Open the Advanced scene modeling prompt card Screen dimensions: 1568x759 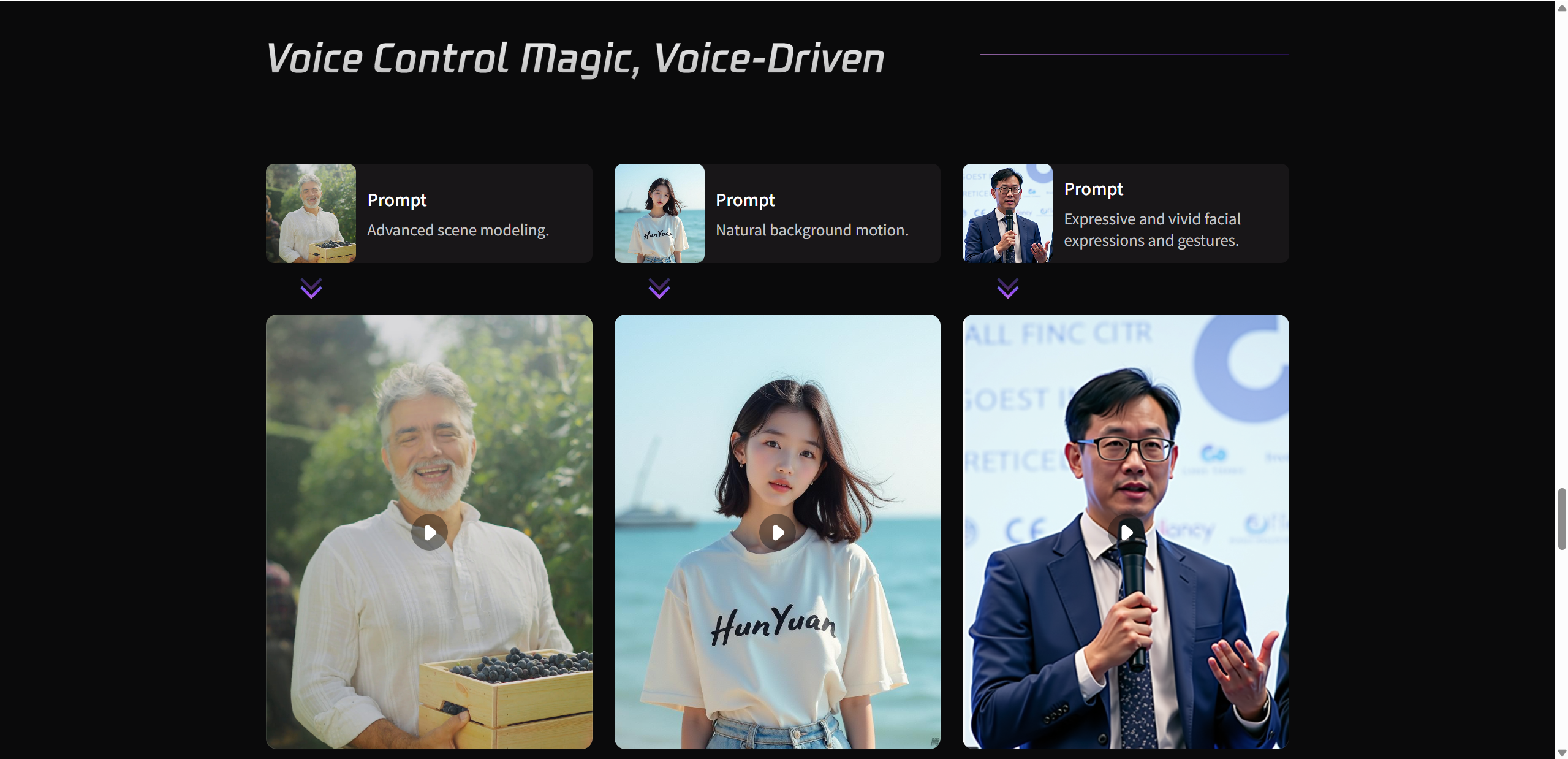tap(429, 213)
